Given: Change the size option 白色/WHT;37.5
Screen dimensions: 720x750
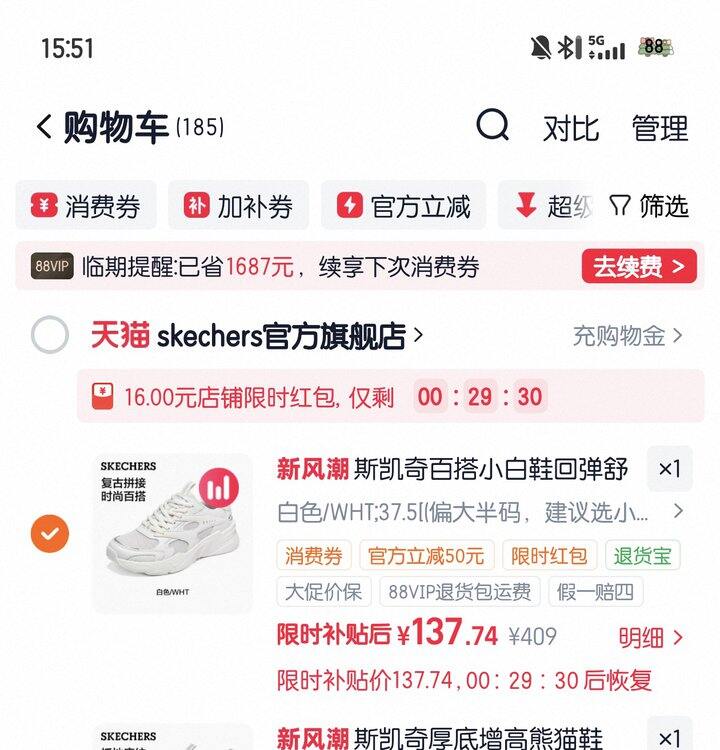Looking at the screenshot, I should point(480,512).
